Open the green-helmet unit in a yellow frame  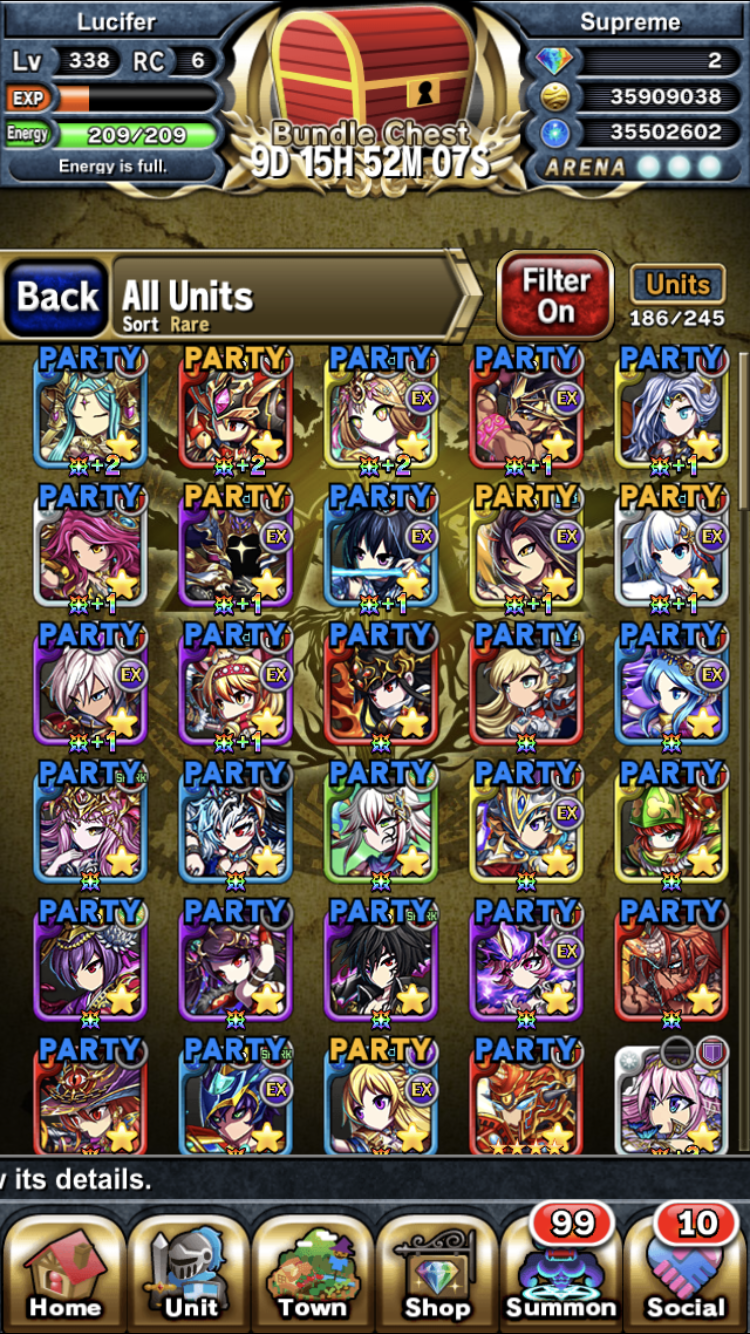point(670,823)
